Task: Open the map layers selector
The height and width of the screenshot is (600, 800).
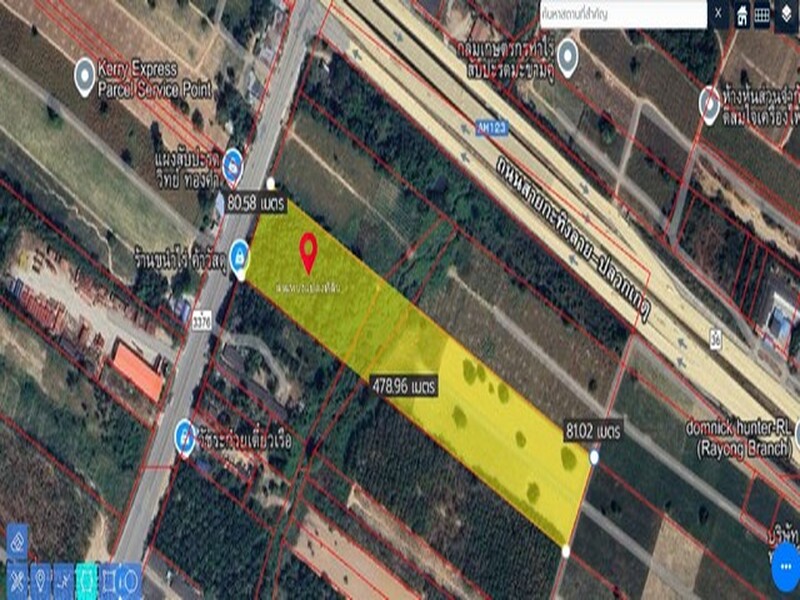Action: [787, 14]
